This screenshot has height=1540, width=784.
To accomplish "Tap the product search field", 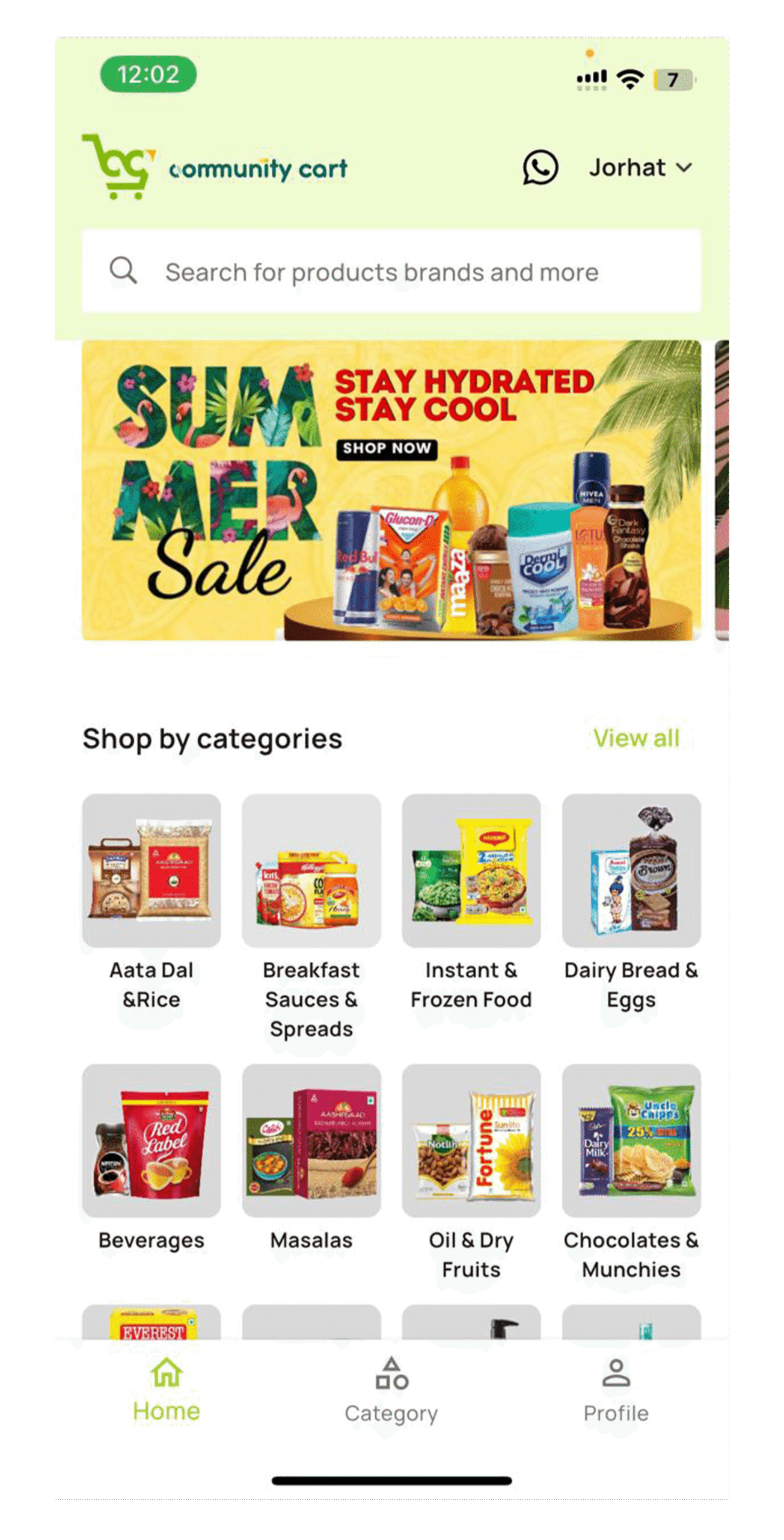I will (391, 272).
